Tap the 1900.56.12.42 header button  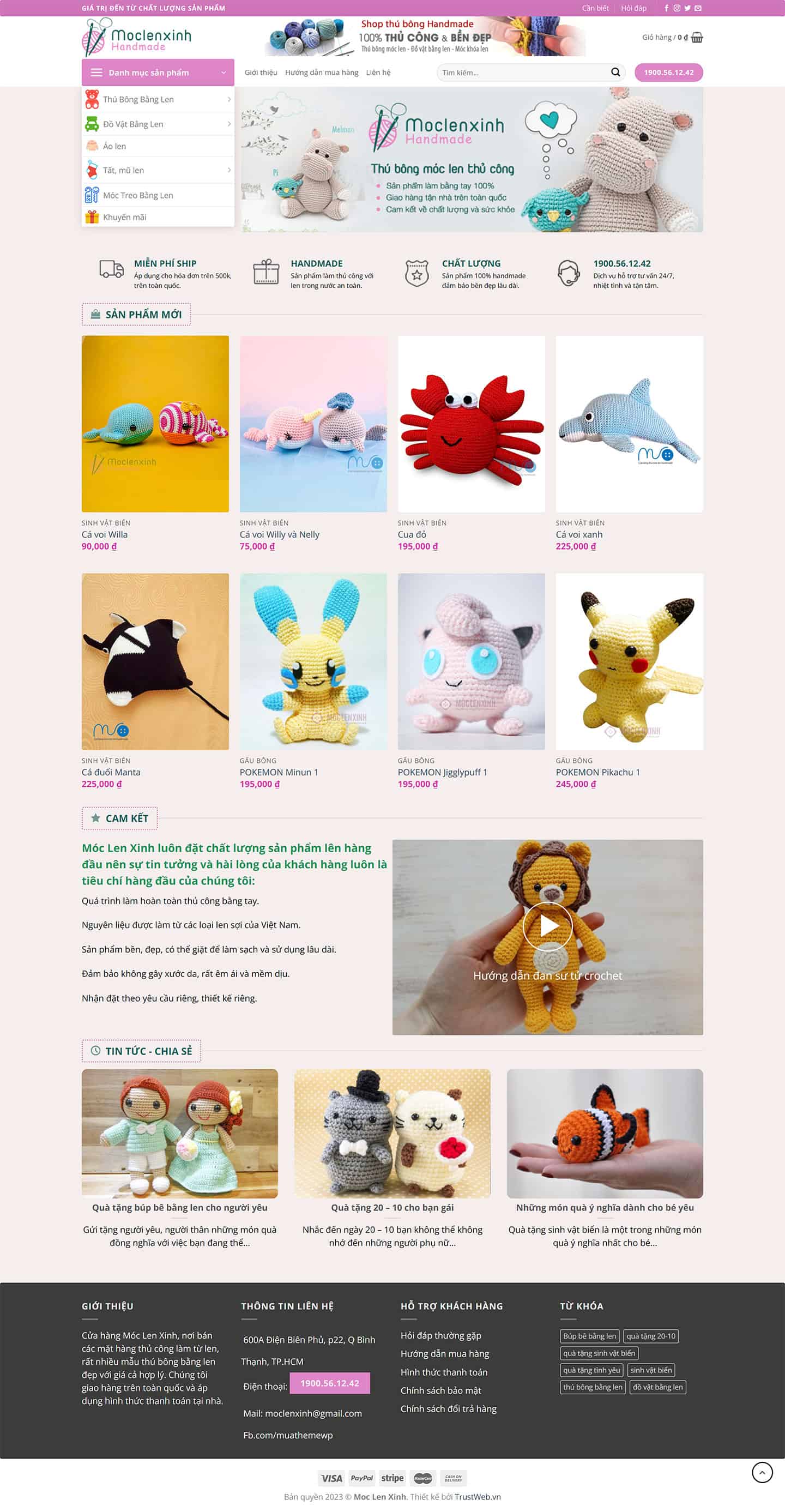point(668,72)
